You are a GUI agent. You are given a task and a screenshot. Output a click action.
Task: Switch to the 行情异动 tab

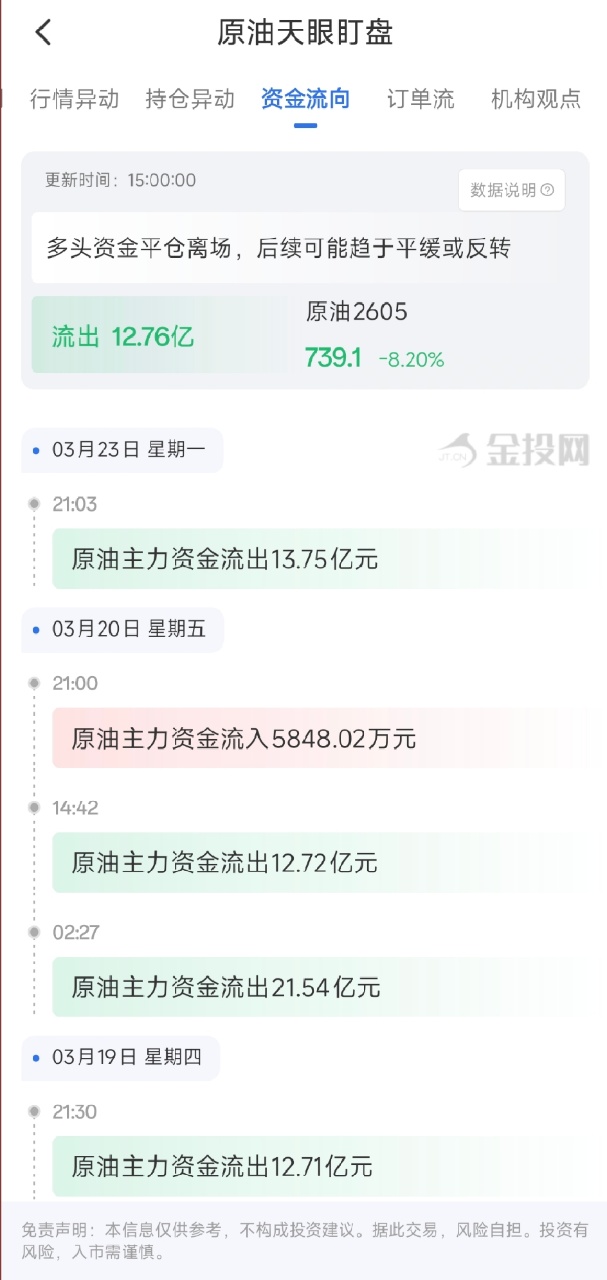tap(75, 99)
